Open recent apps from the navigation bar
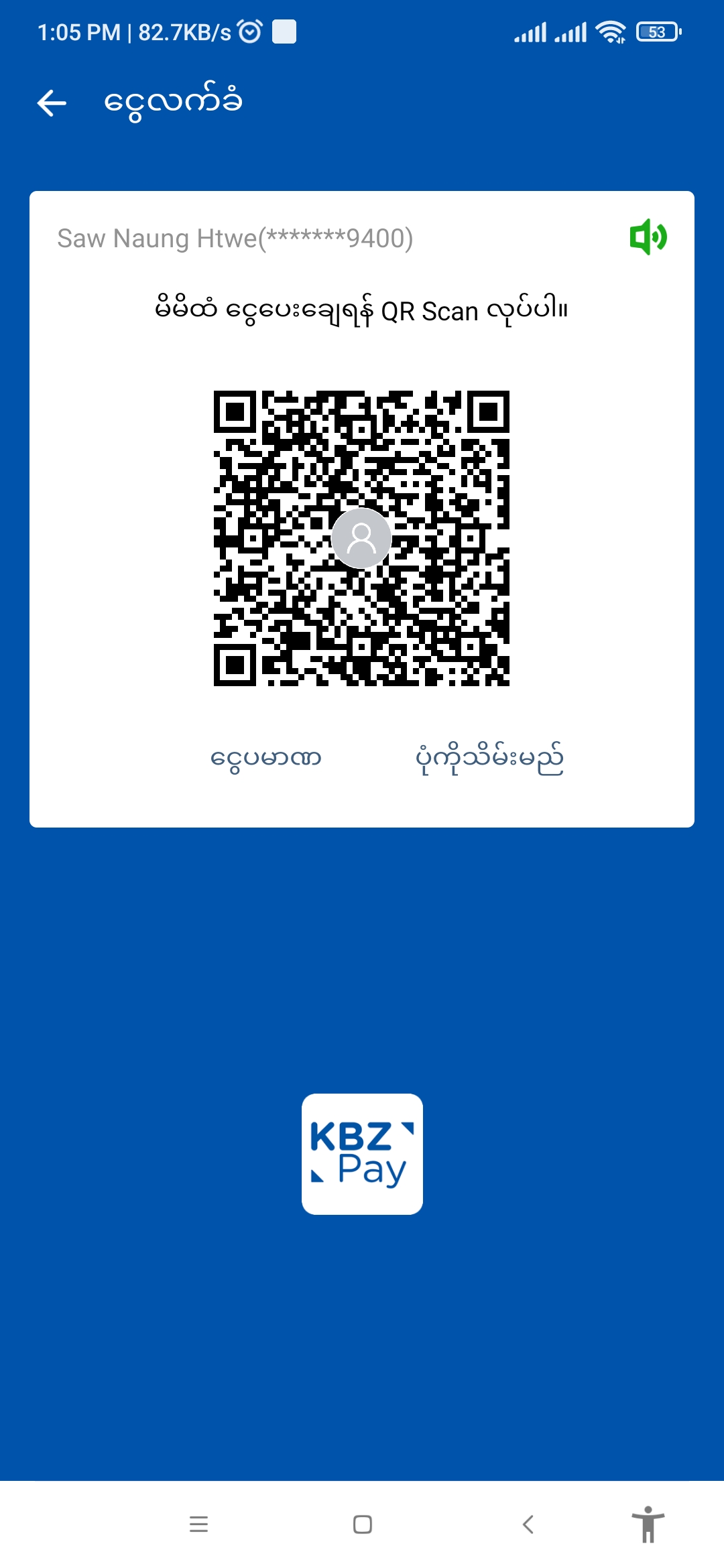The height and width of the screenshot is (1568, 724). pyautogui.click(x=198, y=1524)
